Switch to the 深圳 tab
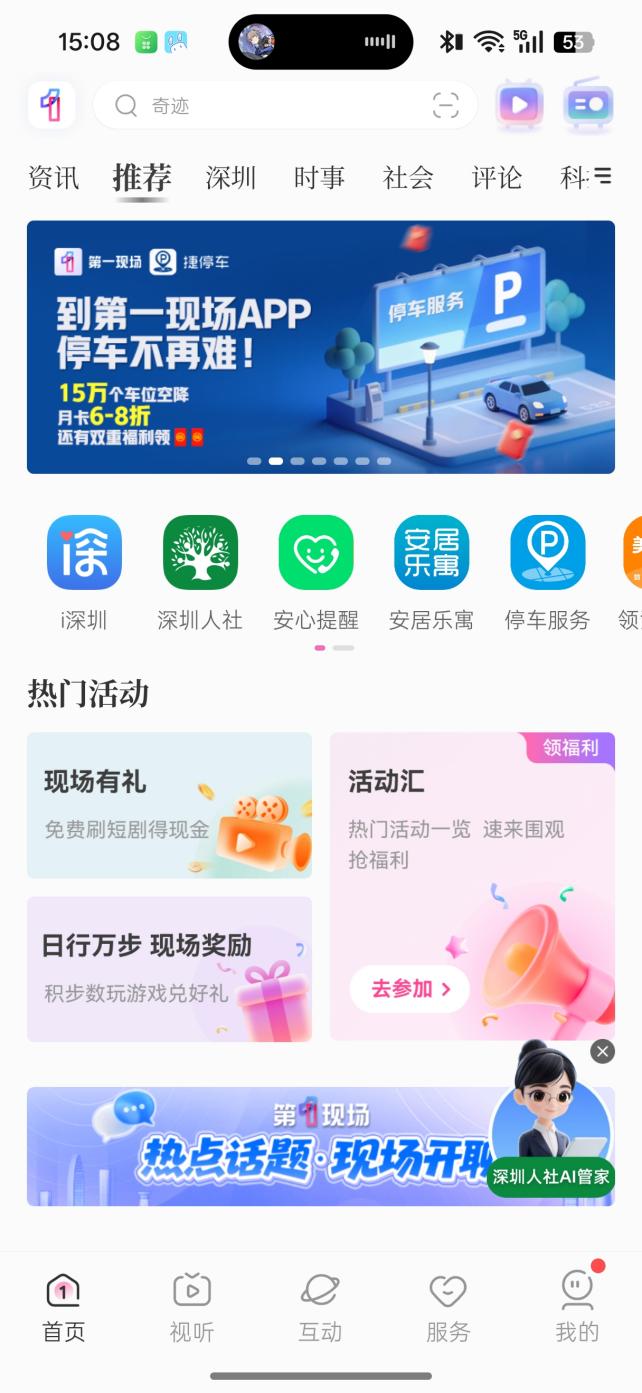Image resolution: width=642 pixels, height=1393 pixels. coord(231,178)
